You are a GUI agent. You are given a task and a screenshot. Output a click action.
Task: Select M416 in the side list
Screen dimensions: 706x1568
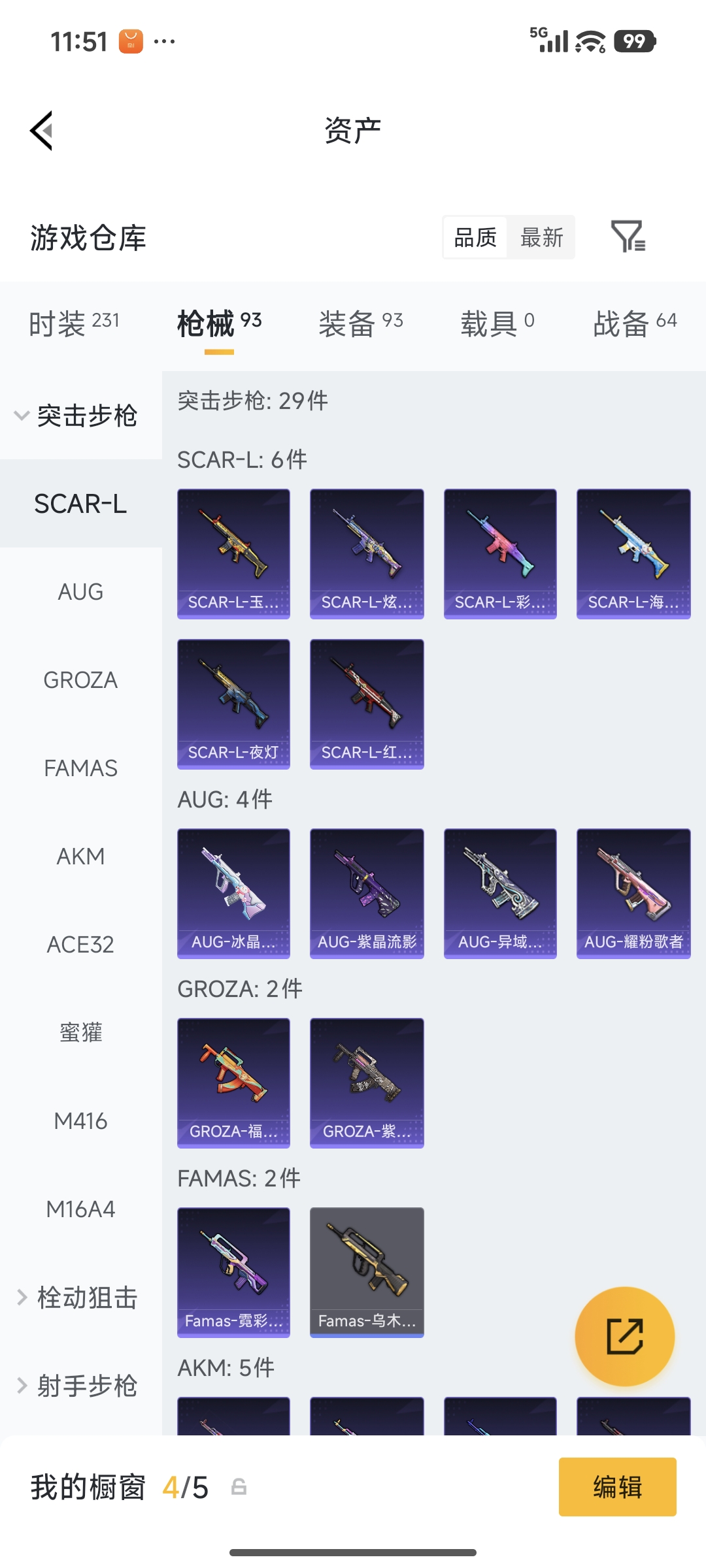point(80,1121)
